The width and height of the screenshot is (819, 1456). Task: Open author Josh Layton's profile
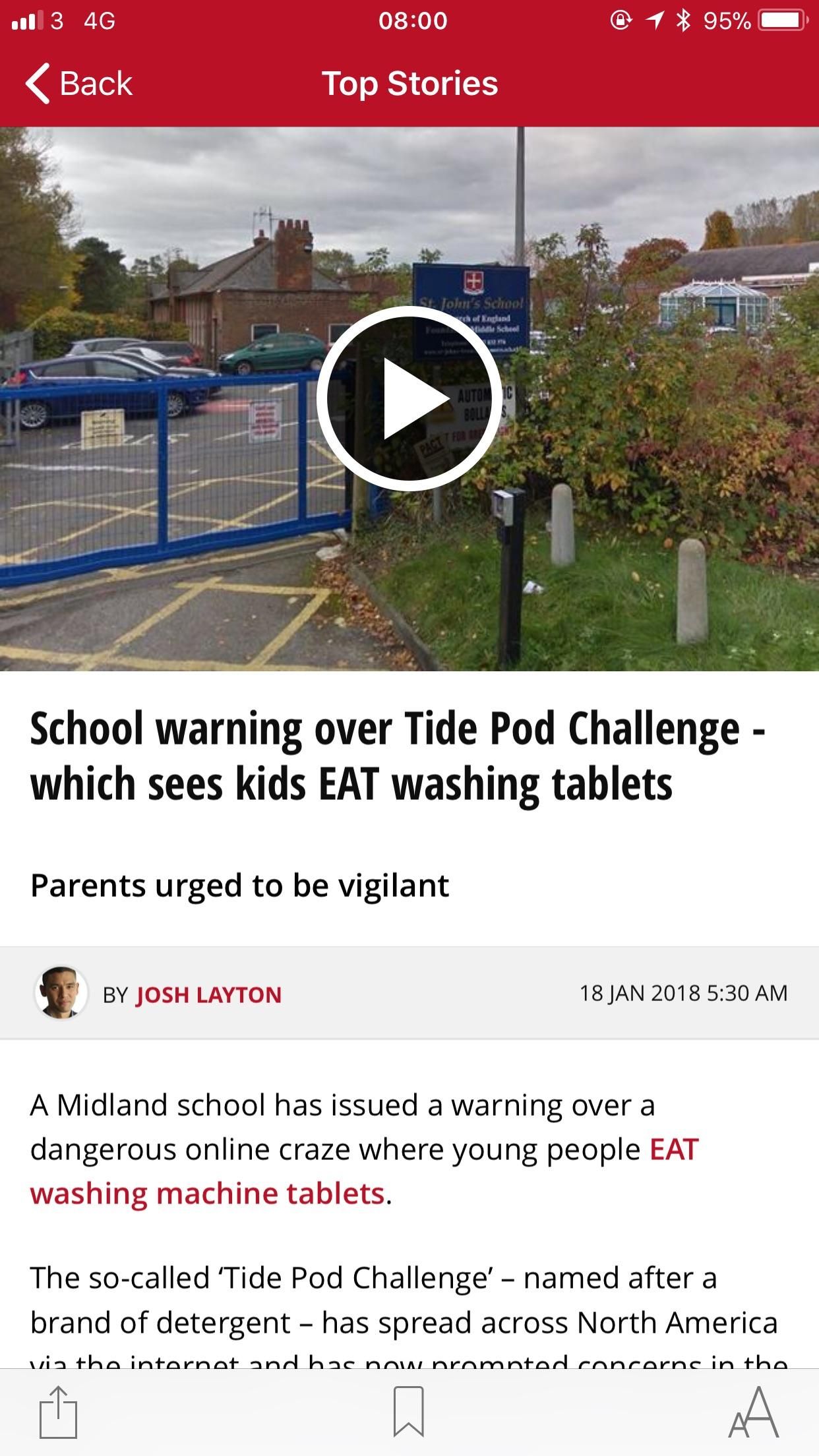[208, 994]
